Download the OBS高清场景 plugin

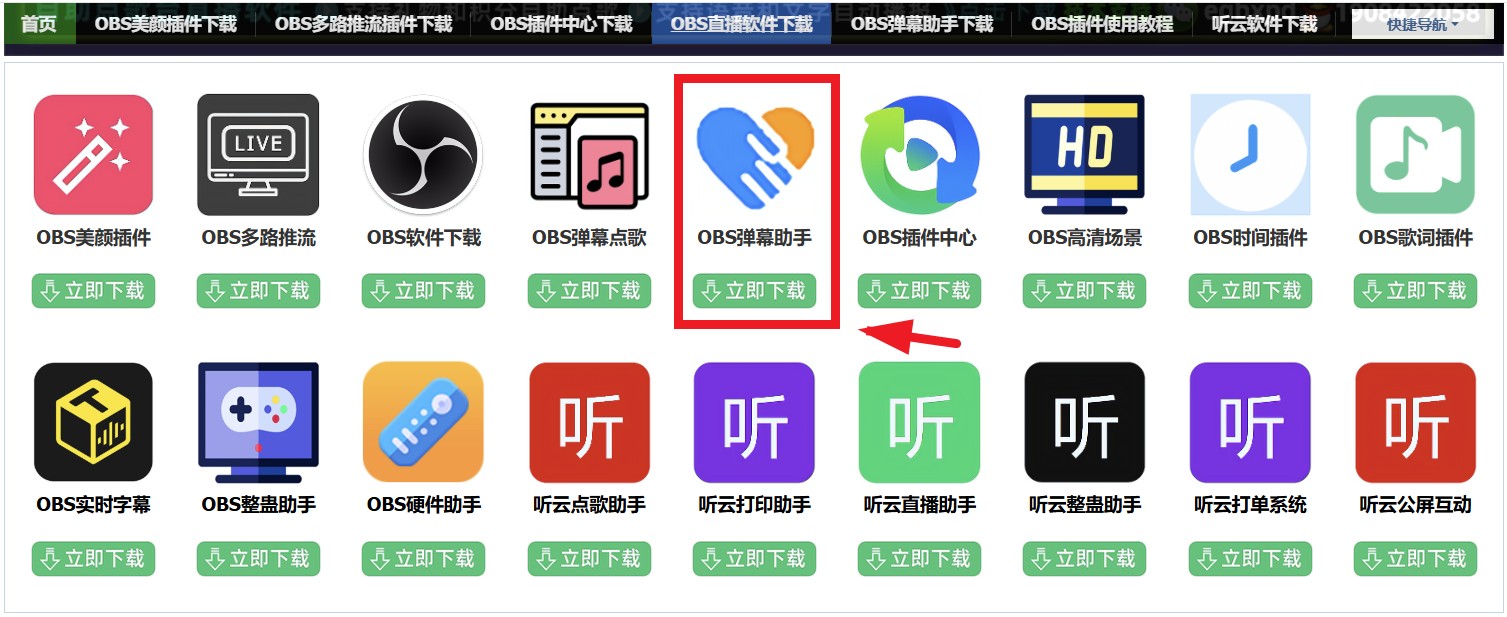pyautogui.click(x=1084, y=291)
